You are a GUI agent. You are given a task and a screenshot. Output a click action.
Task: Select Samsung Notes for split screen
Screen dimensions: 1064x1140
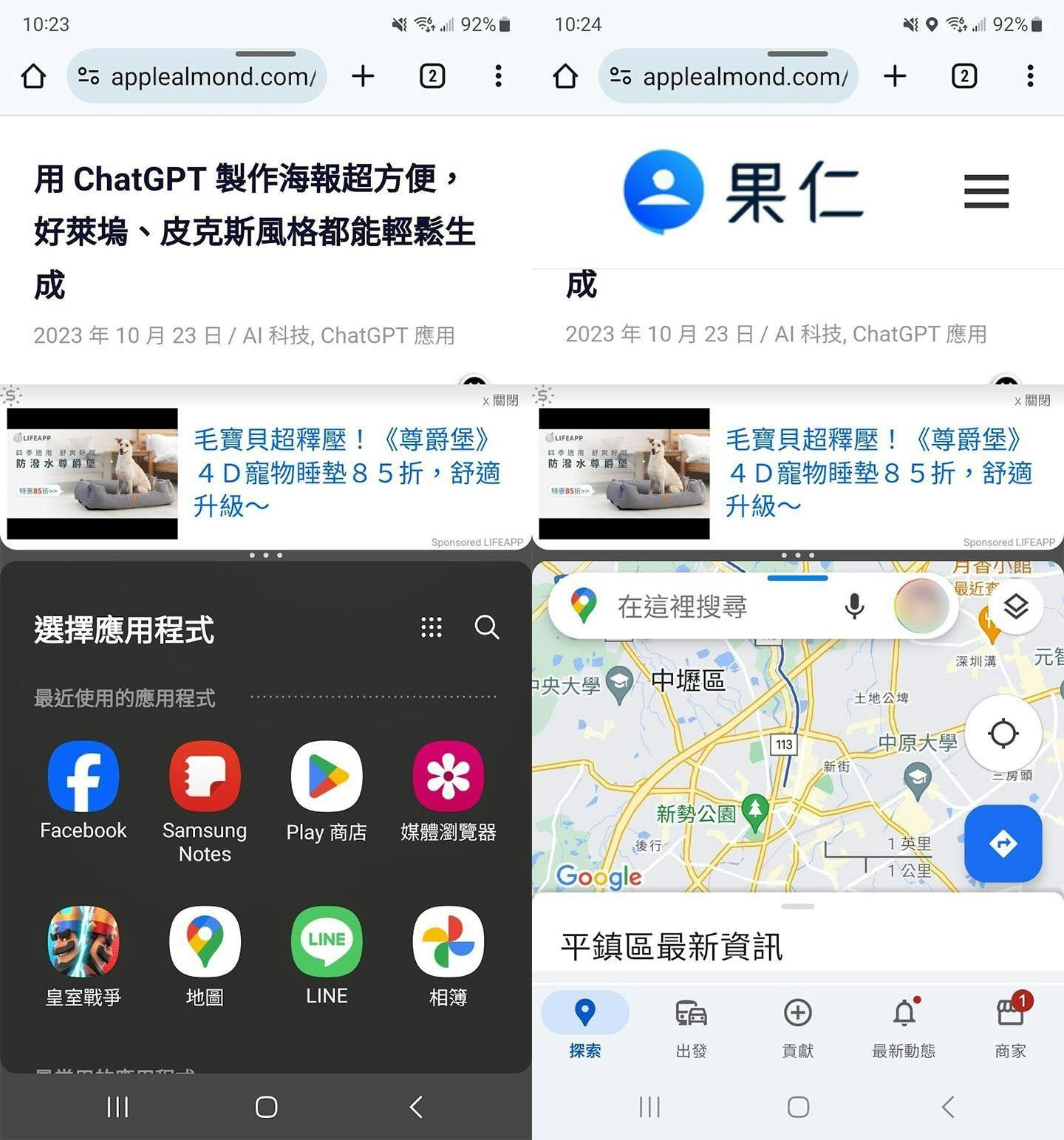coord(205,777)
